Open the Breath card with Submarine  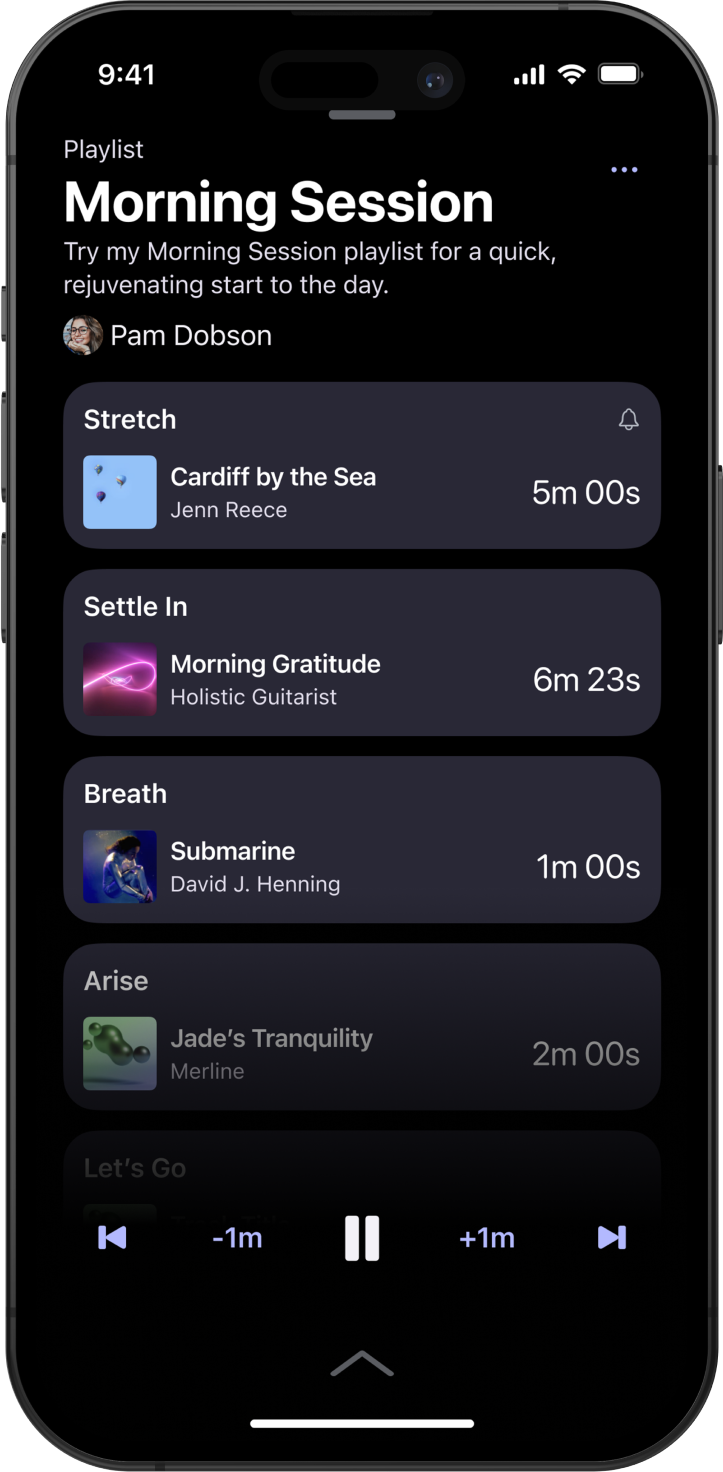[362, 839]
